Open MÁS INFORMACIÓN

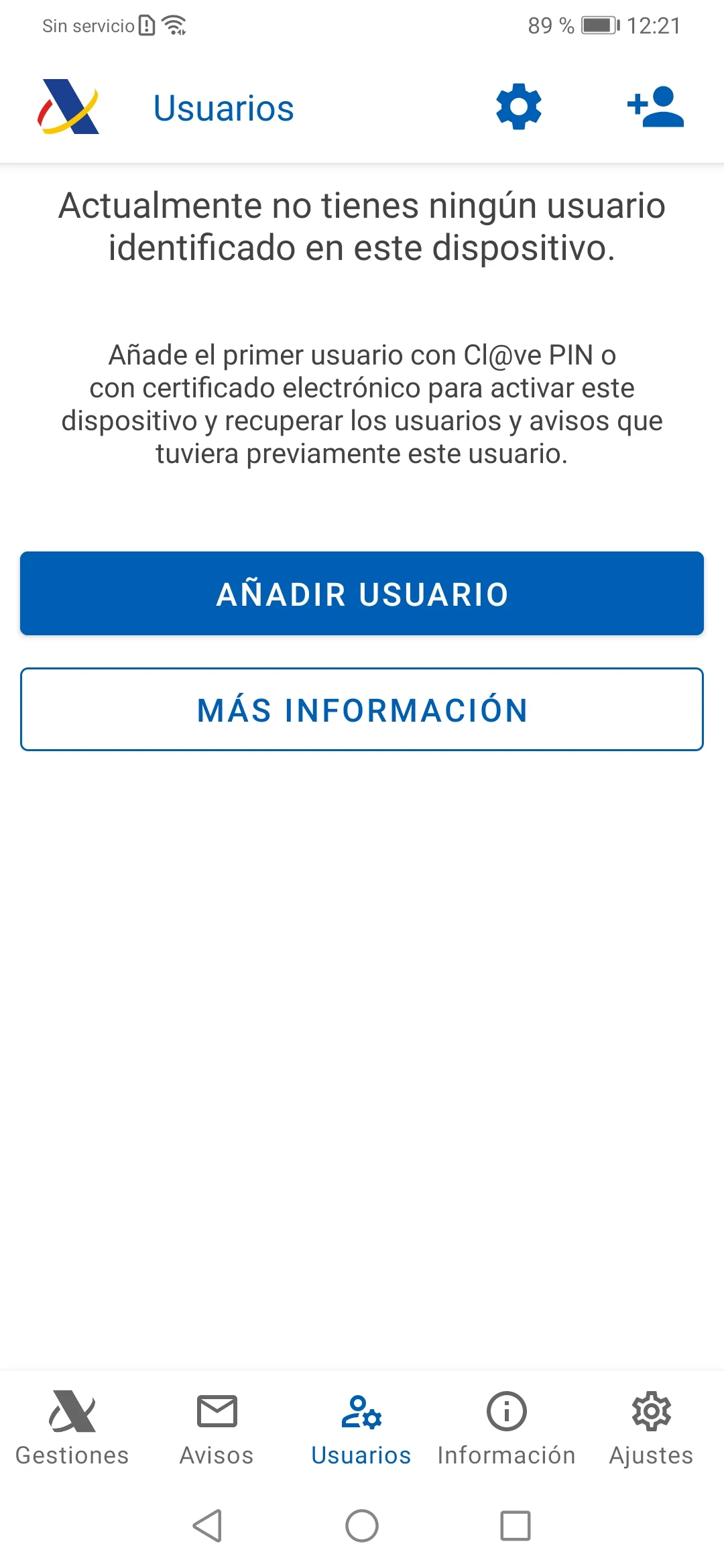pos(362,710)
